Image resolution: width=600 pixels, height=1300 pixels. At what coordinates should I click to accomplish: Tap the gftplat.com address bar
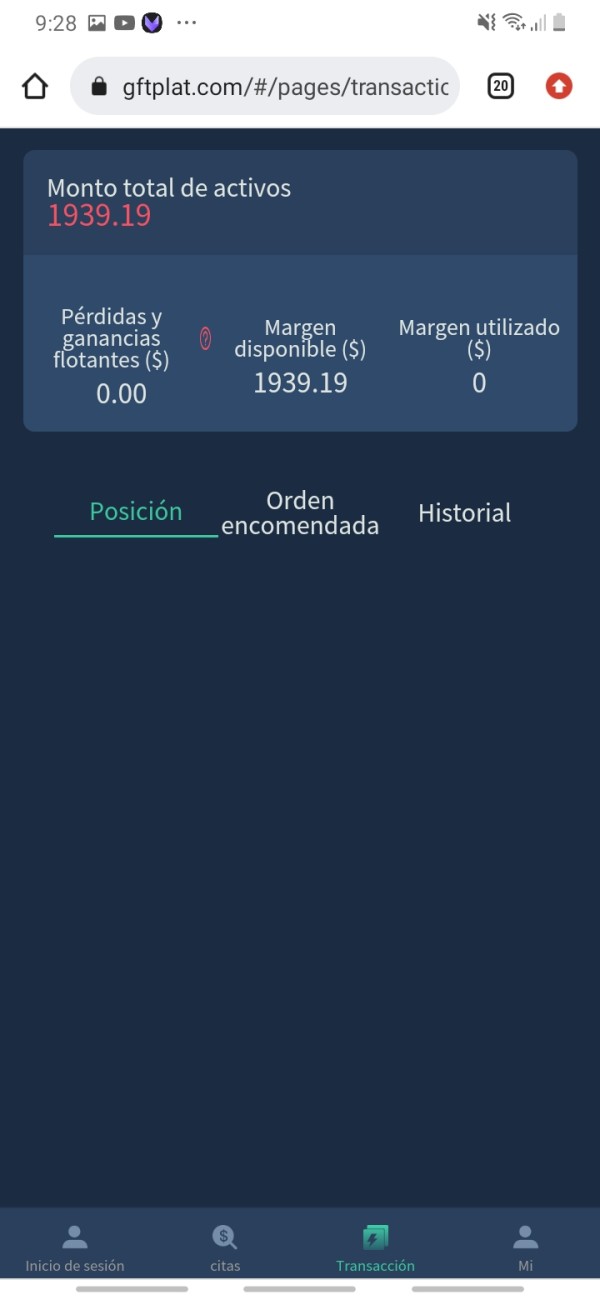tap(266, 87)
